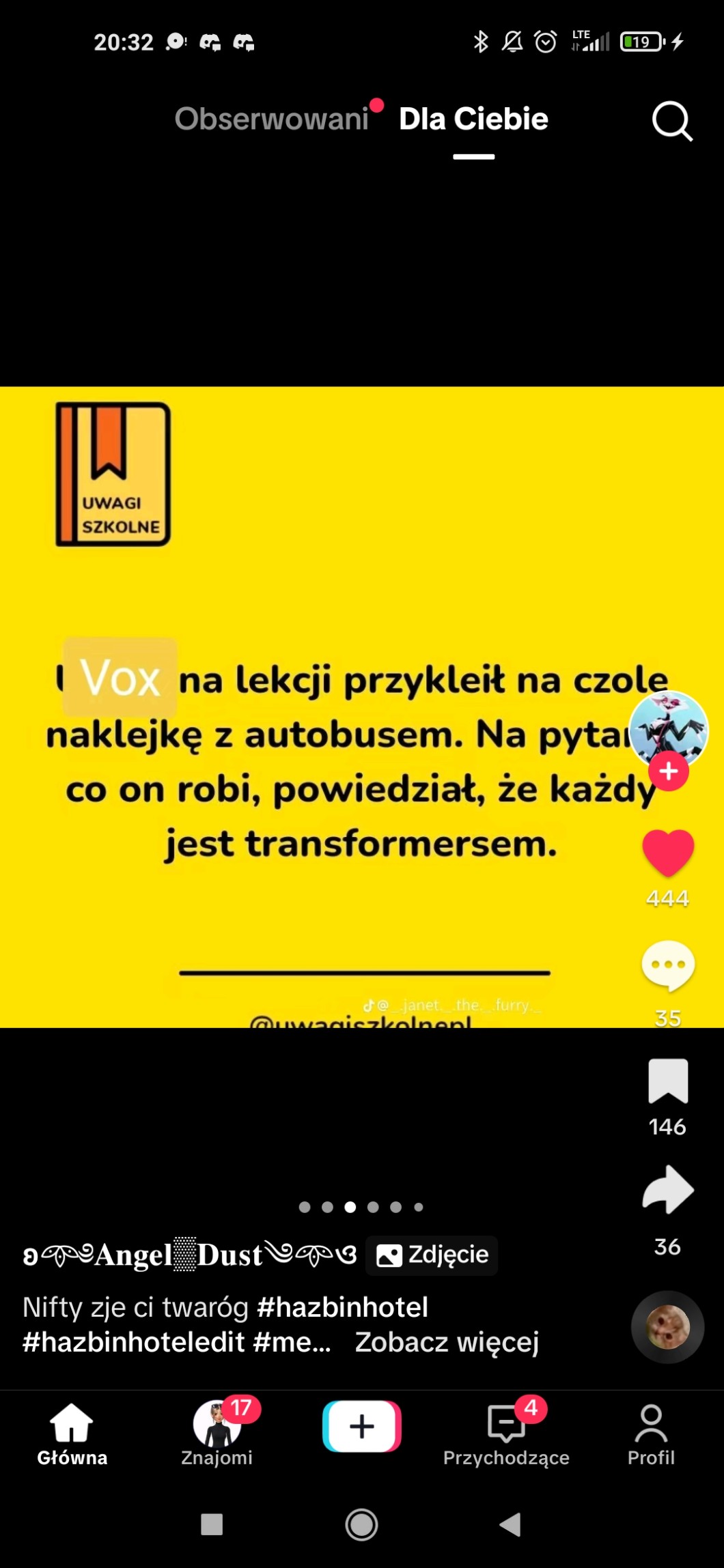Share this post via the arrow
Screen dimensions: 724x1568
coord(668,1190)
